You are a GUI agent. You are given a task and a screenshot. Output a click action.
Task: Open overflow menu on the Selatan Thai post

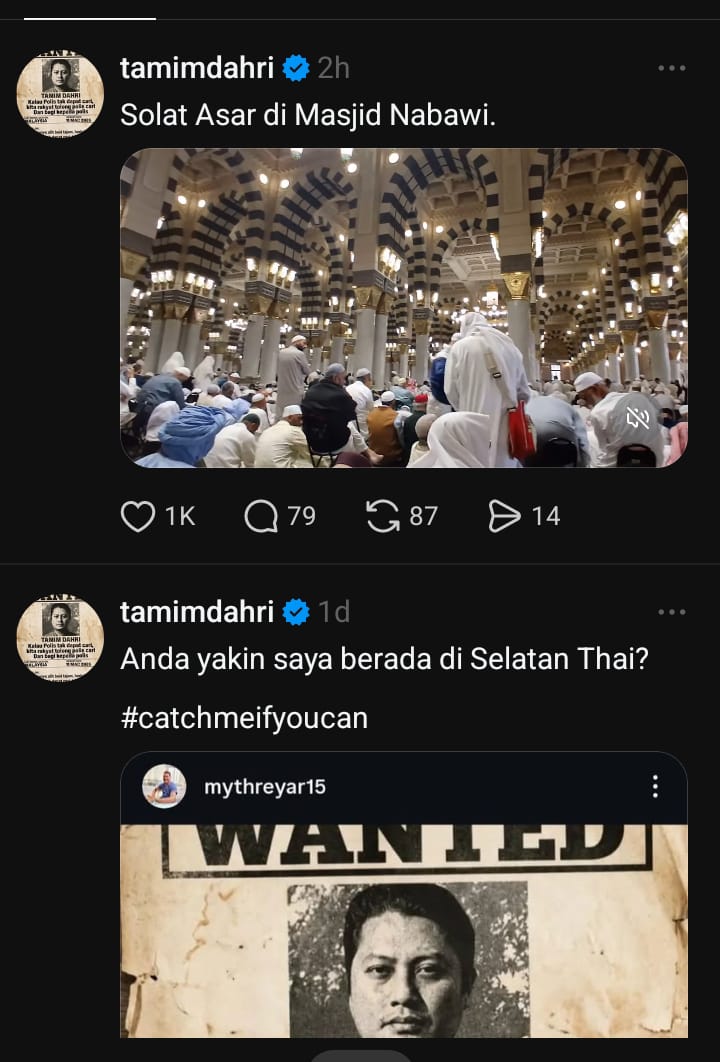coord(671,612)
